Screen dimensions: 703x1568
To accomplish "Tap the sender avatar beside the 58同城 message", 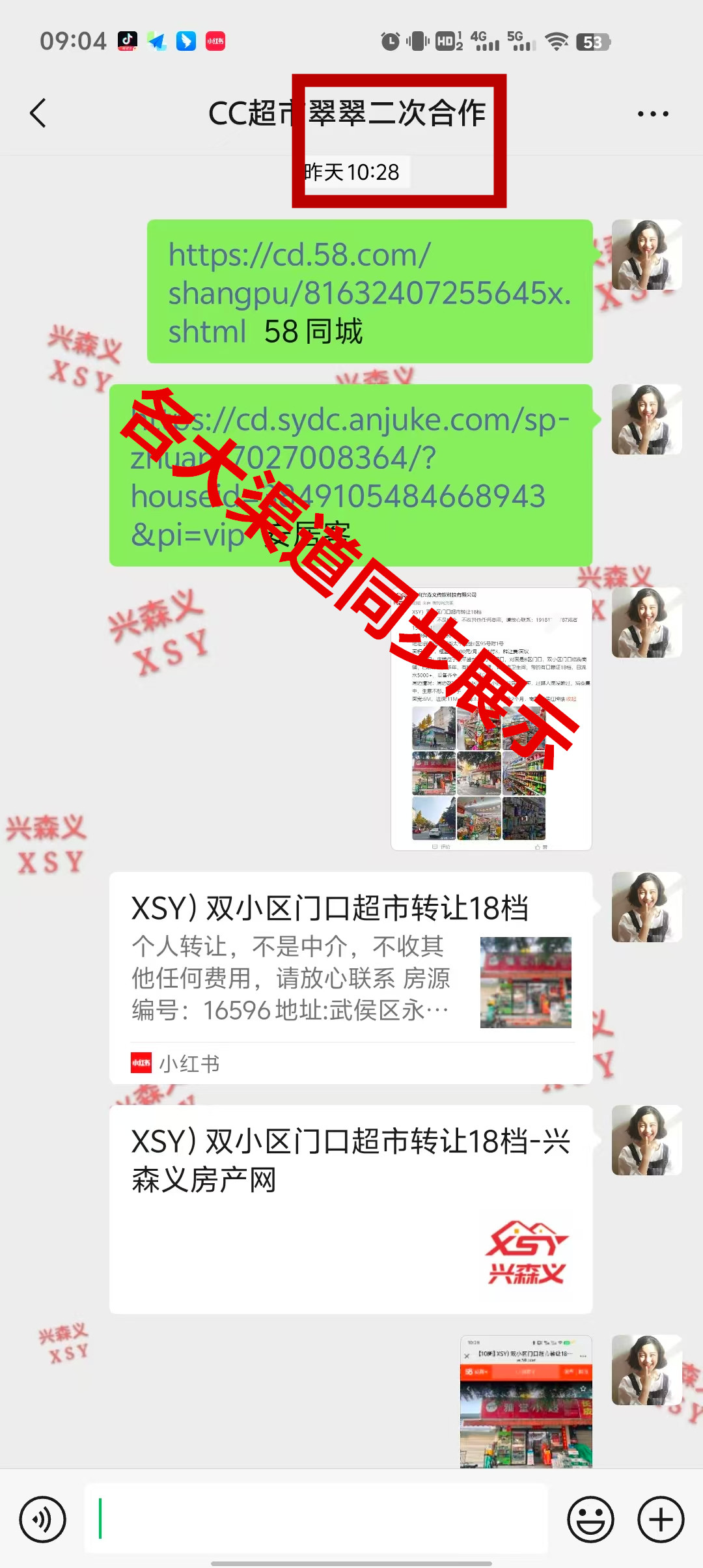I will click(646, 255).
